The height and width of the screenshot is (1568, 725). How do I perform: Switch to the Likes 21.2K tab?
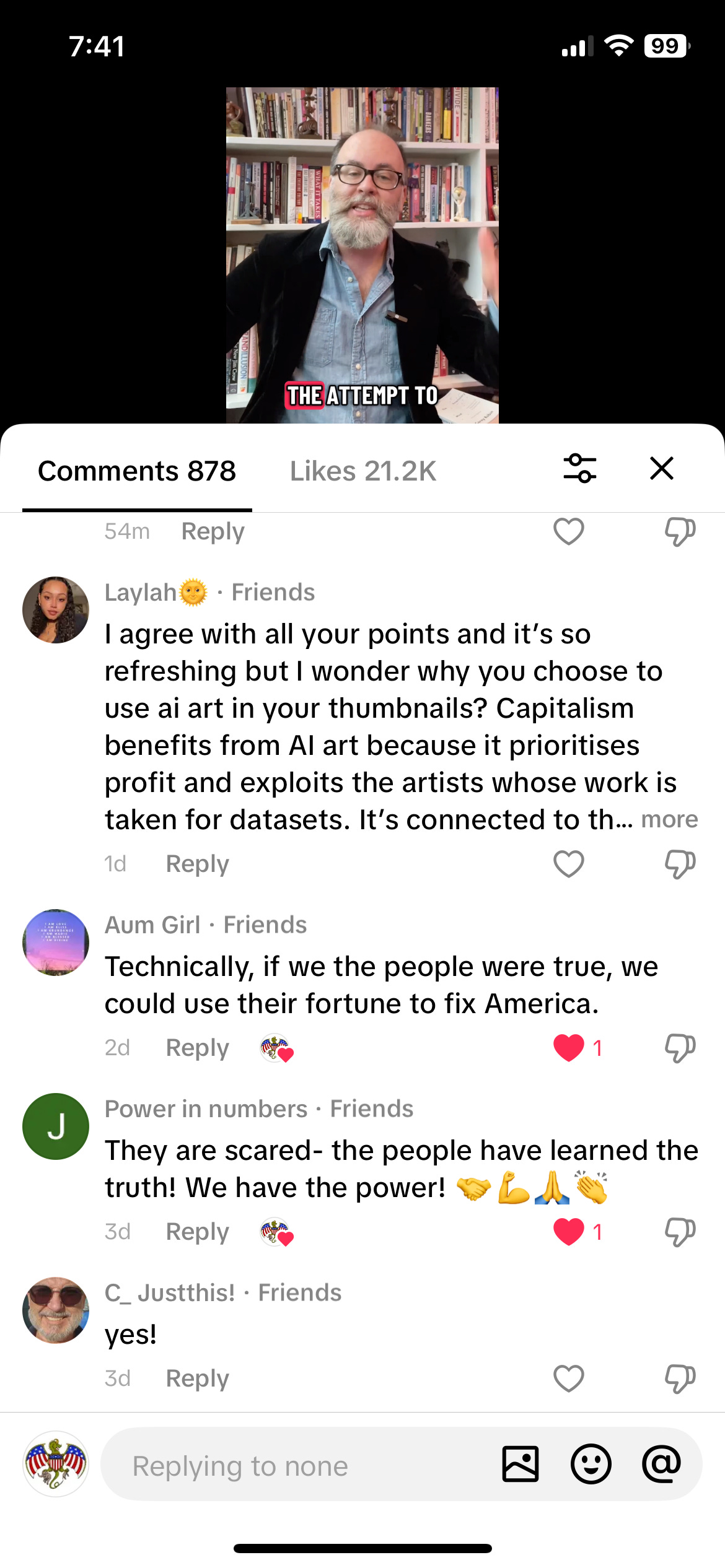[x=362, y=471]
